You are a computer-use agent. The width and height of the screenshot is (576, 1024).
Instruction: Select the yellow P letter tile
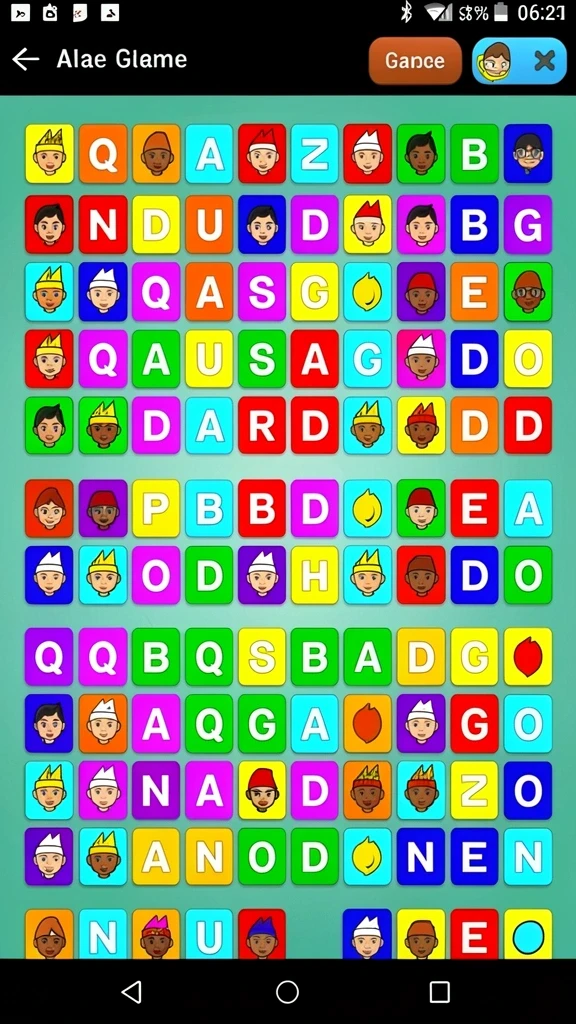point(156,508)
